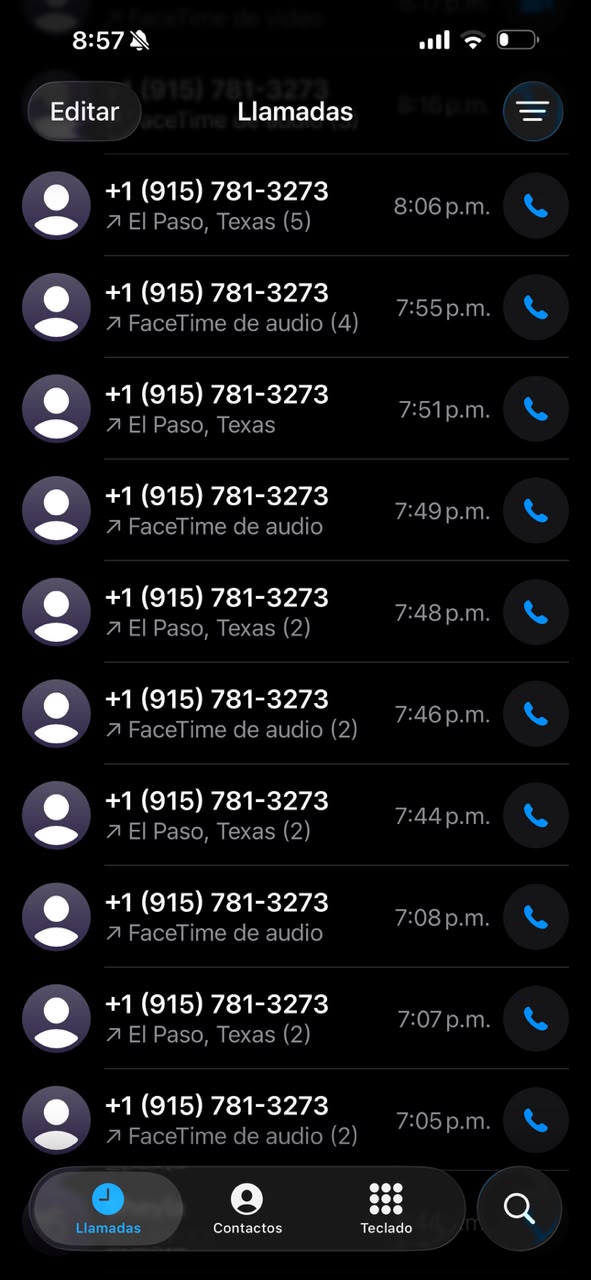Select the 7:07 p.m. El Paso call row
Screen dimensions: 591x1280
(x=295, y=1018)
